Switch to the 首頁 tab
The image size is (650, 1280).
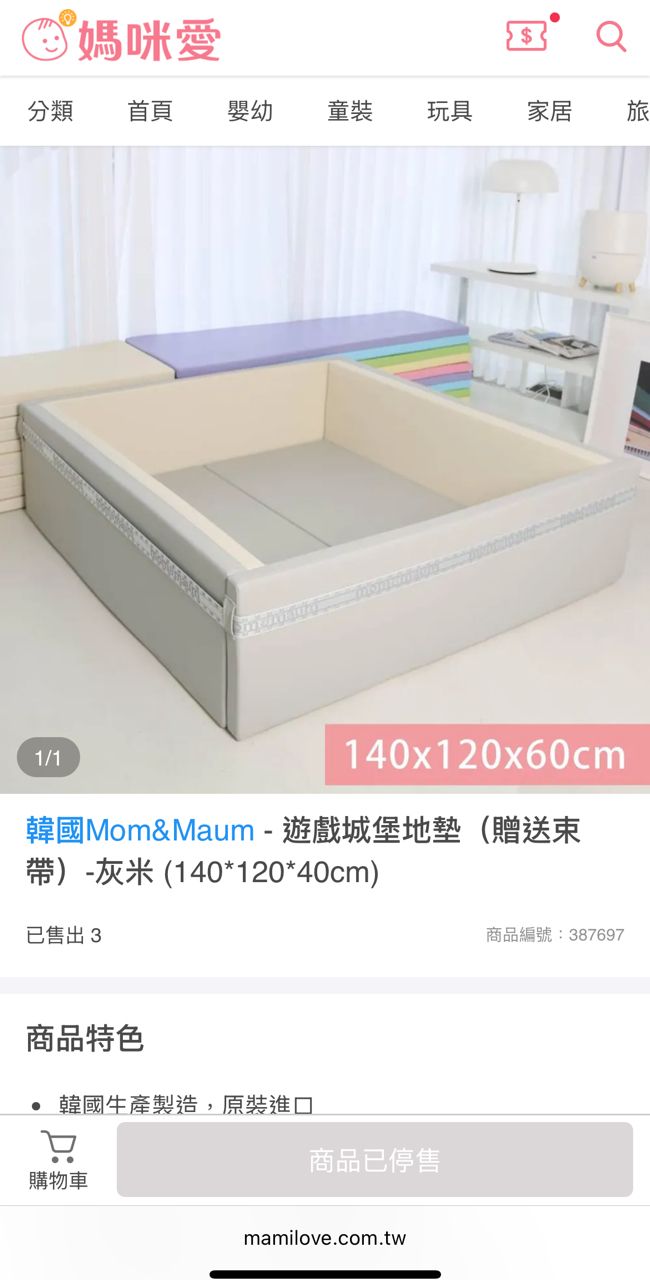coord(150,111)
